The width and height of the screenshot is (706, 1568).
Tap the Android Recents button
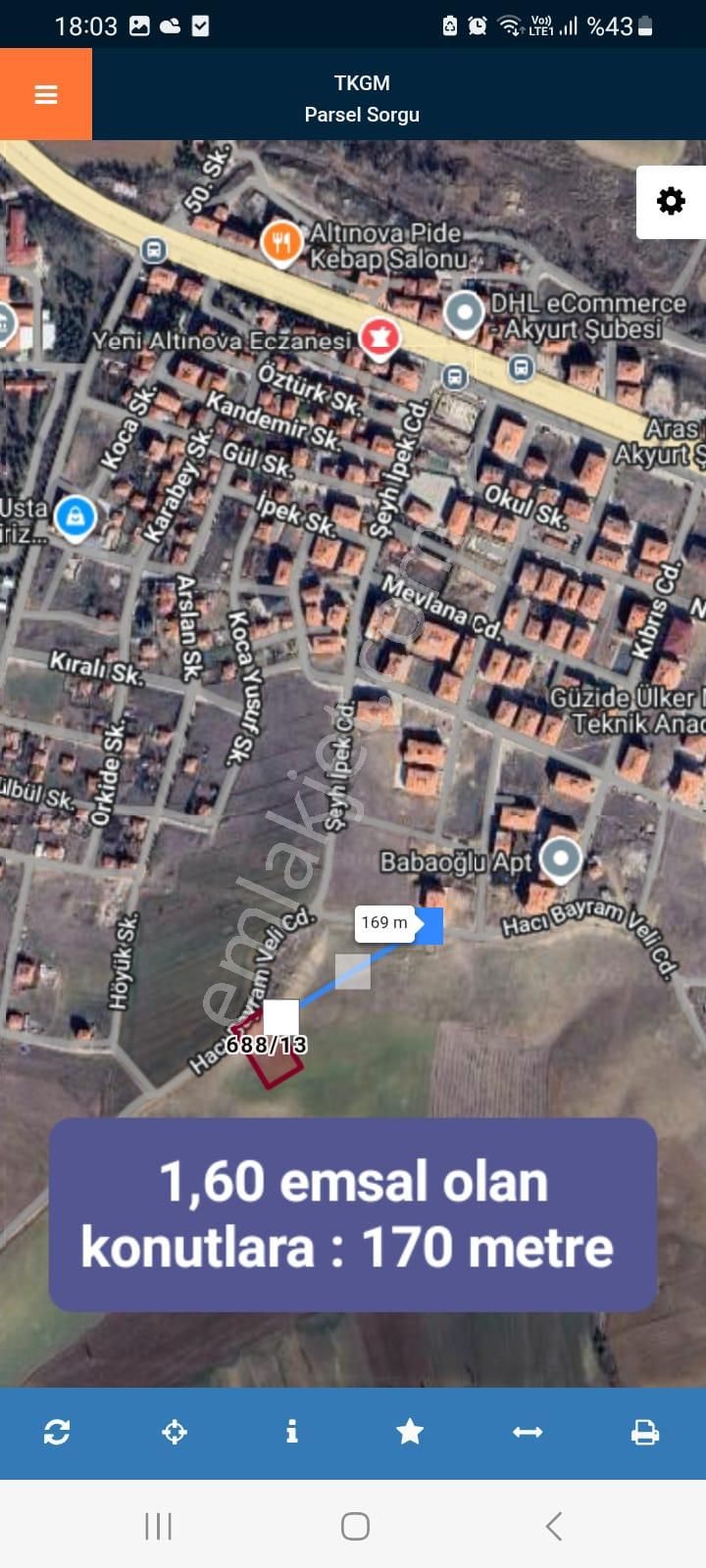point(158,1525)
